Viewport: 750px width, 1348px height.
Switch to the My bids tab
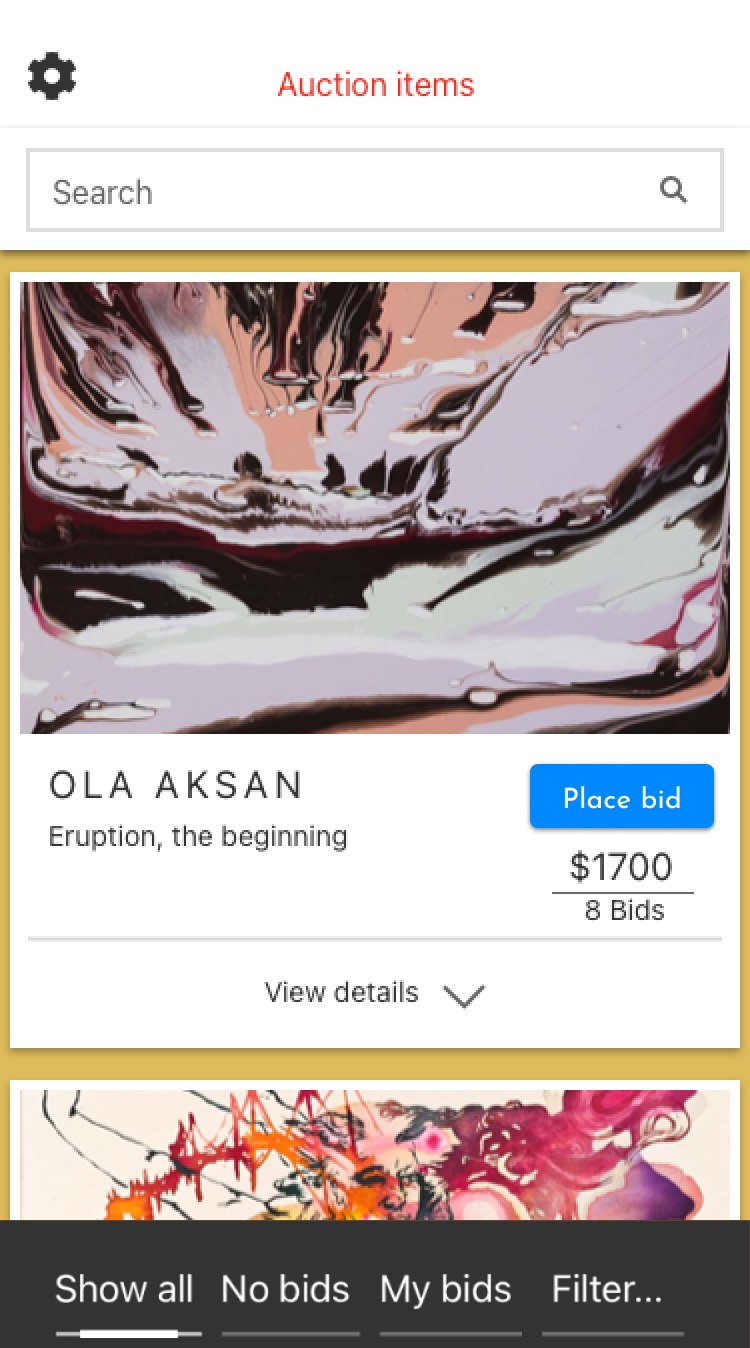tap(446, 1289)
